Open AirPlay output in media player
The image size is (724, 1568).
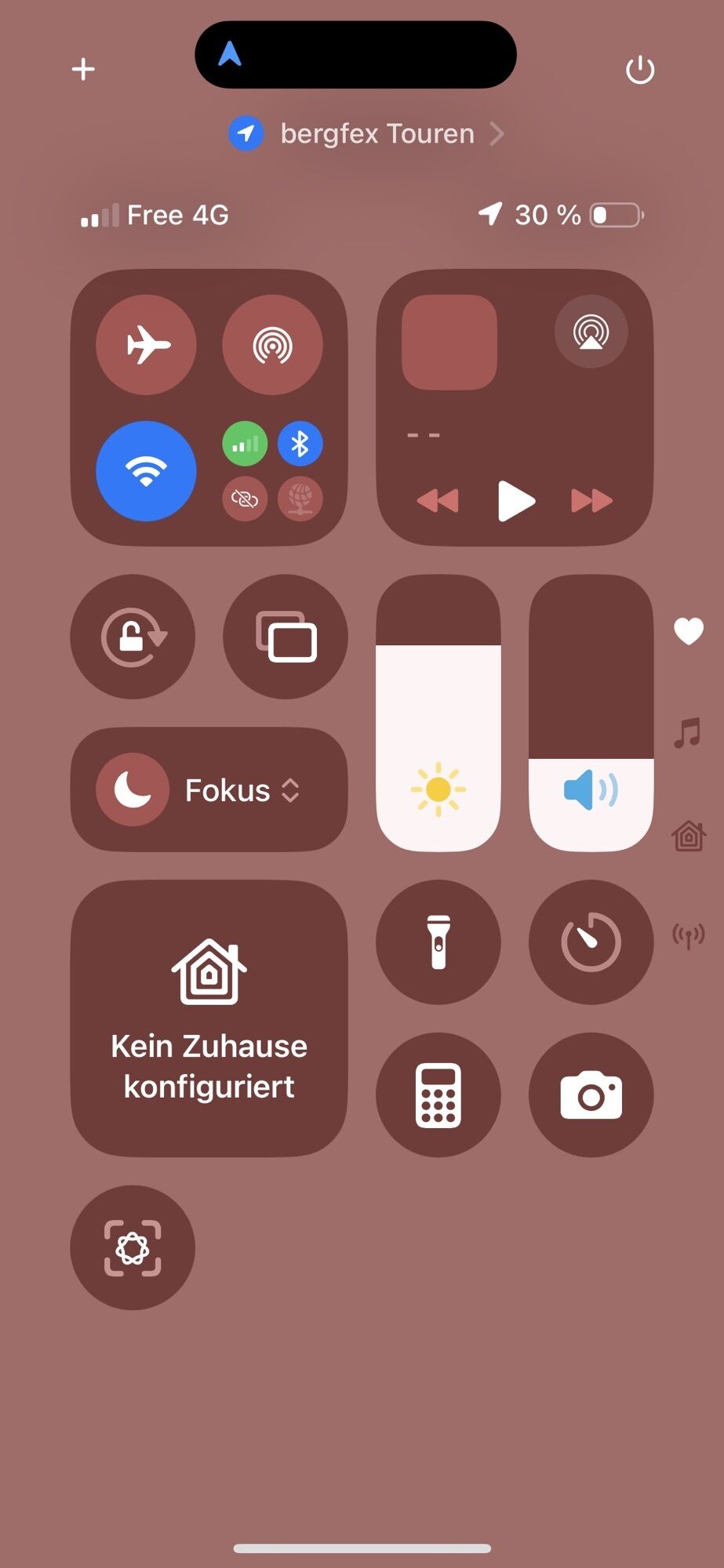pos(591,332)
